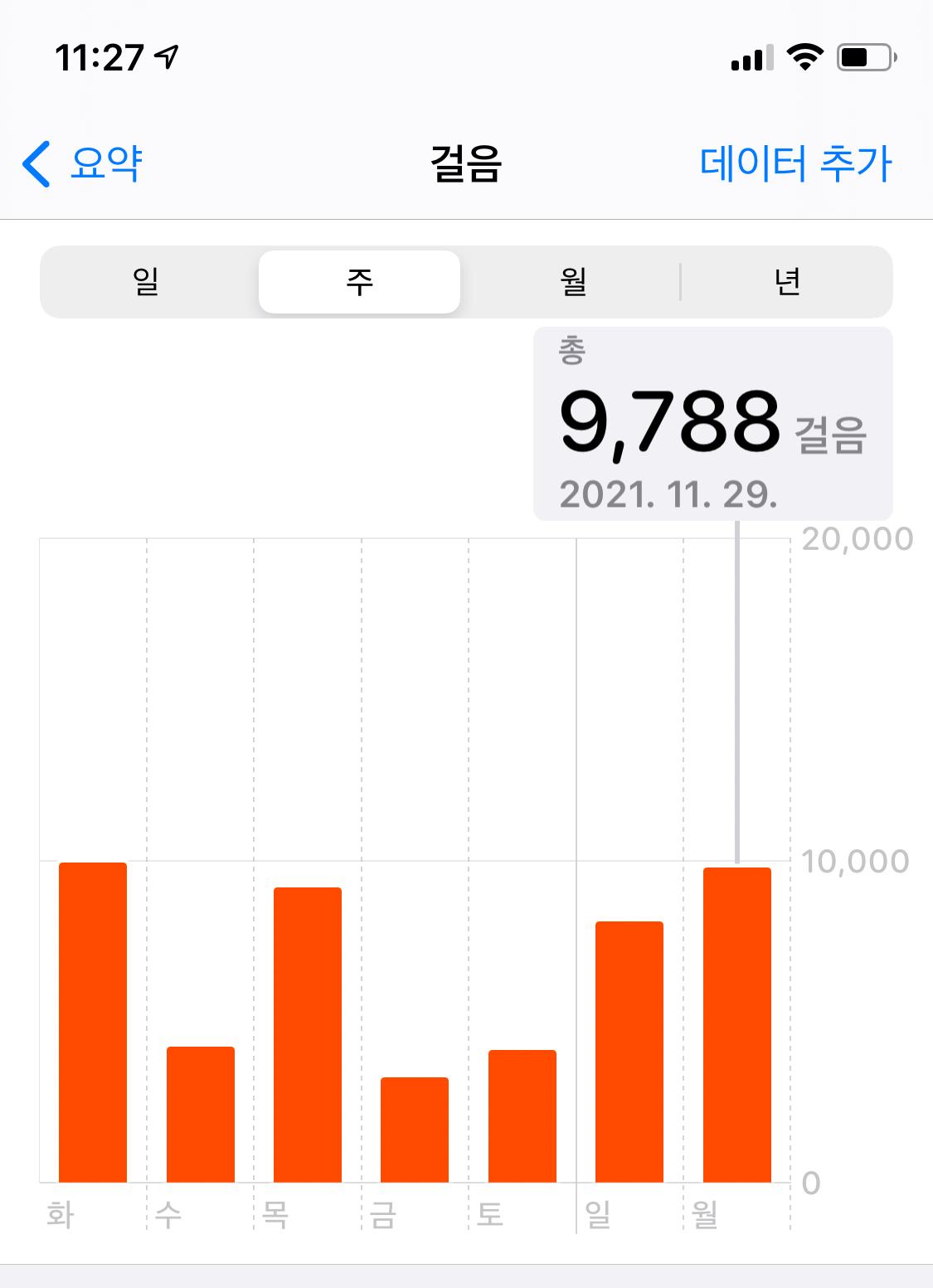Screen dimensions: 933x1288
Task: Select the 일 (Sunday) step bar
Action: click(x=629, y=1052)
